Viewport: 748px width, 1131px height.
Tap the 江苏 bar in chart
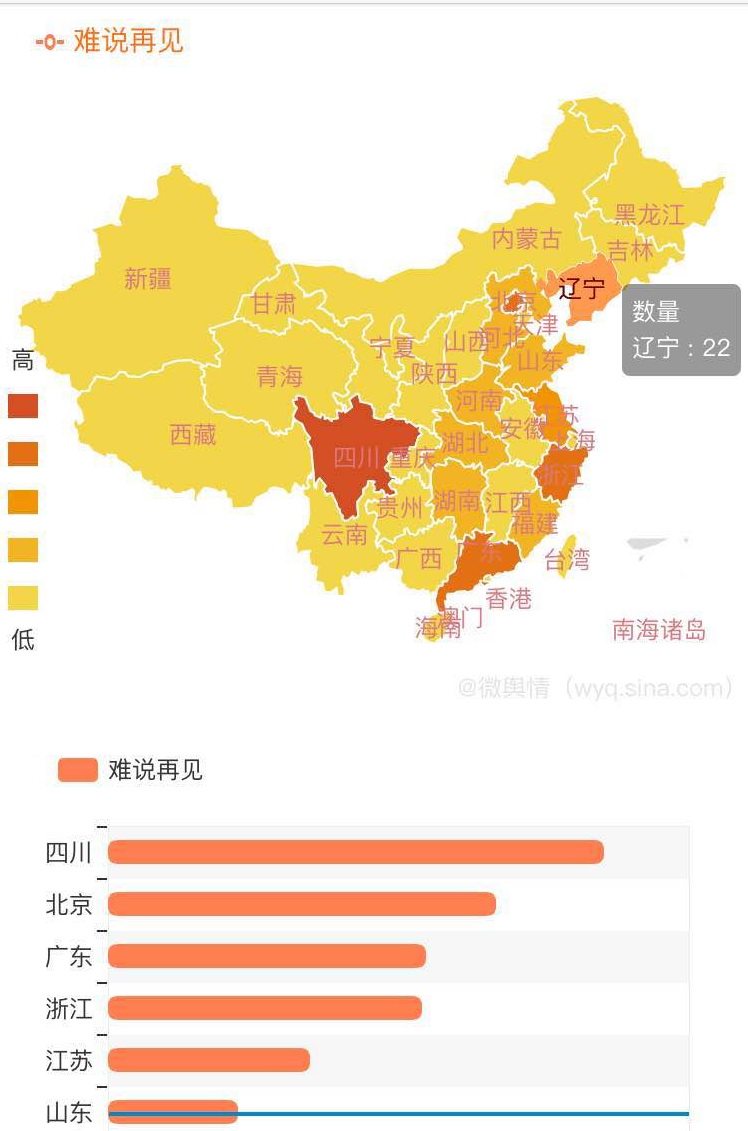[208, 1060]
